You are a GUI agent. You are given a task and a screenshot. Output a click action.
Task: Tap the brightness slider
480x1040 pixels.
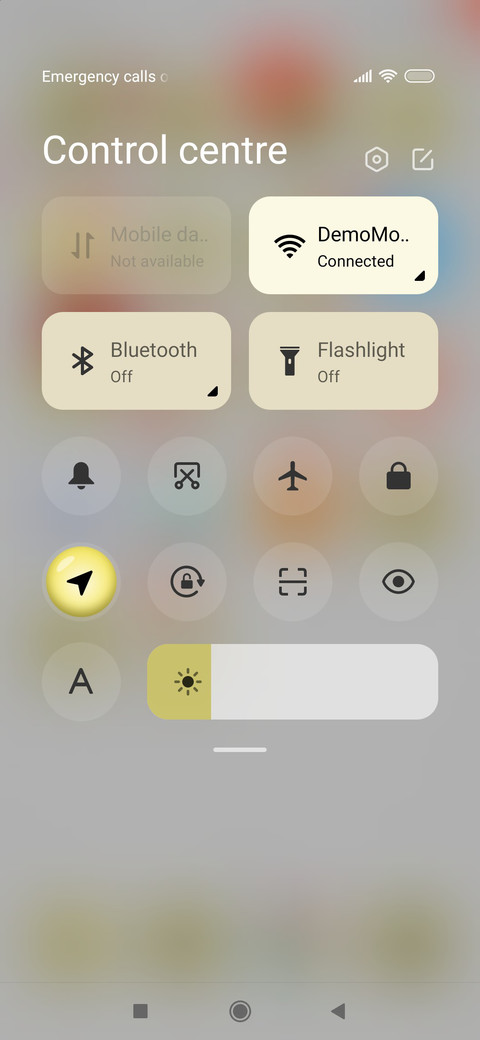click(x=292, y=682)
